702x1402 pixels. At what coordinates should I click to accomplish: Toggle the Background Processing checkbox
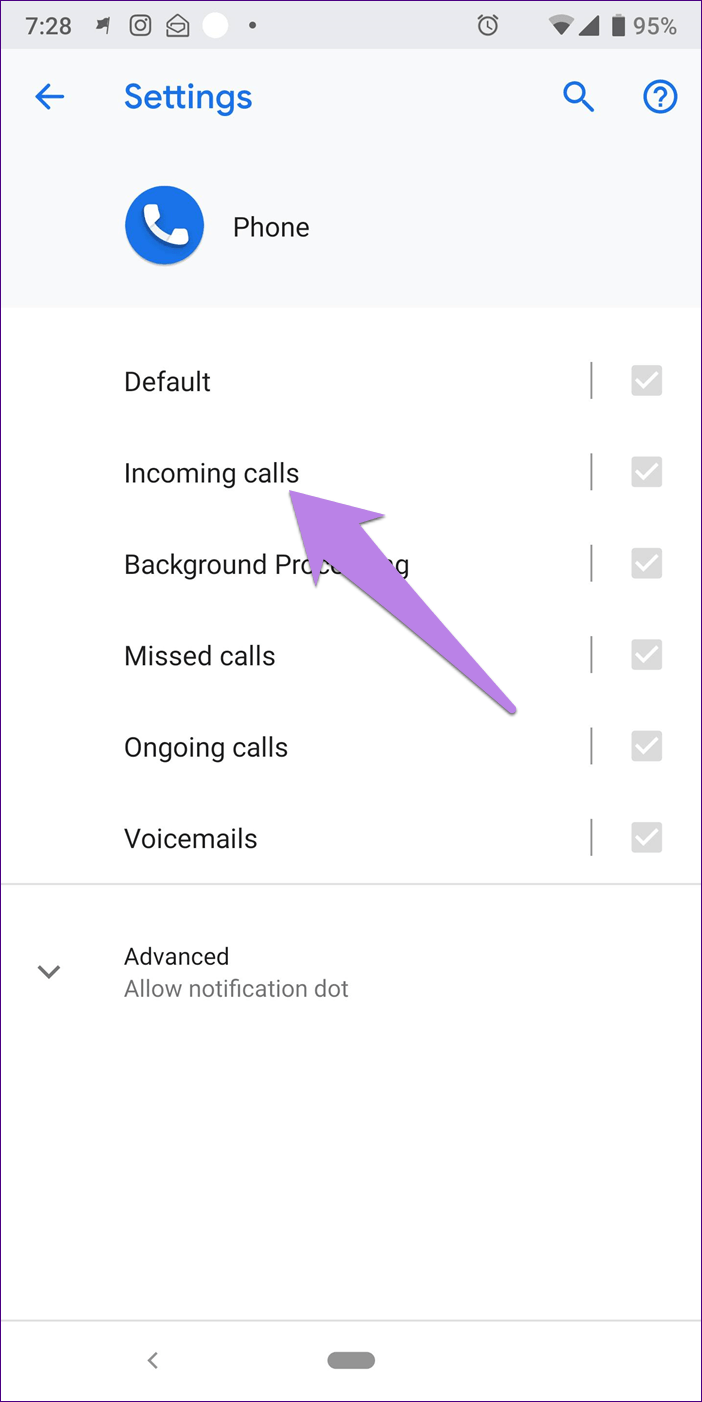(647, 564)
